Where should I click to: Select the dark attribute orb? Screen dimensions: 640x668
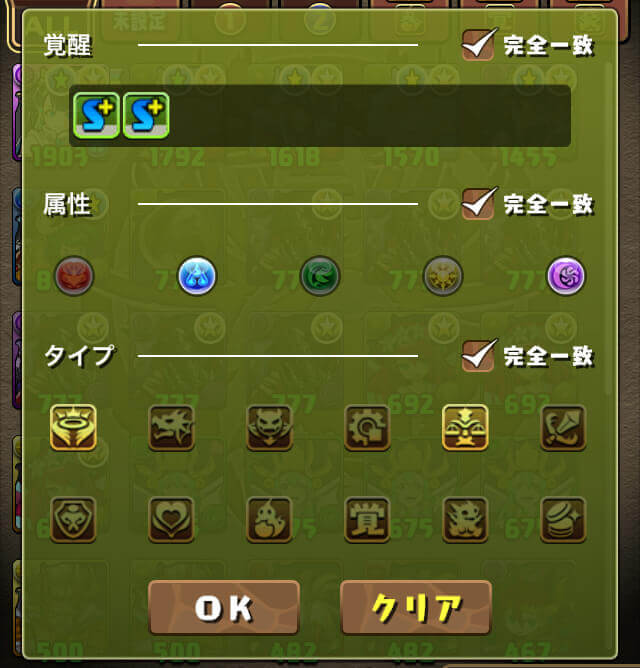565,274
